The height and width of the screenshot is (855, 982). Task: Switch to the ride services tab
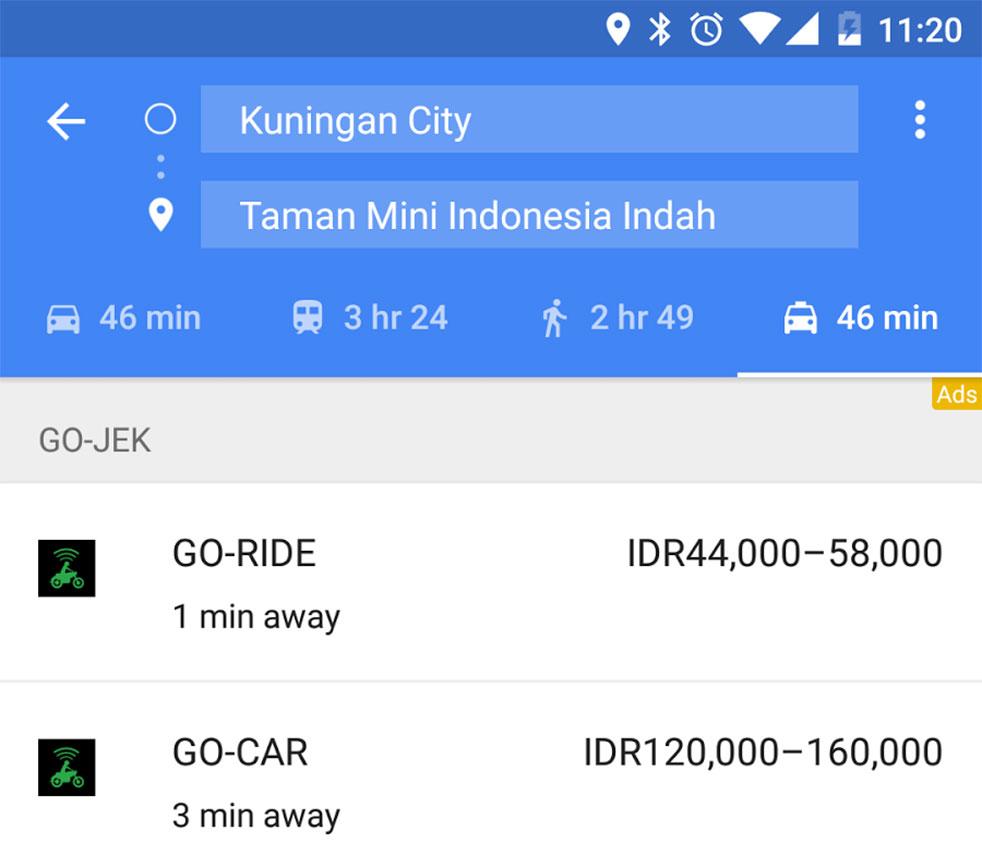click(860, 319)
